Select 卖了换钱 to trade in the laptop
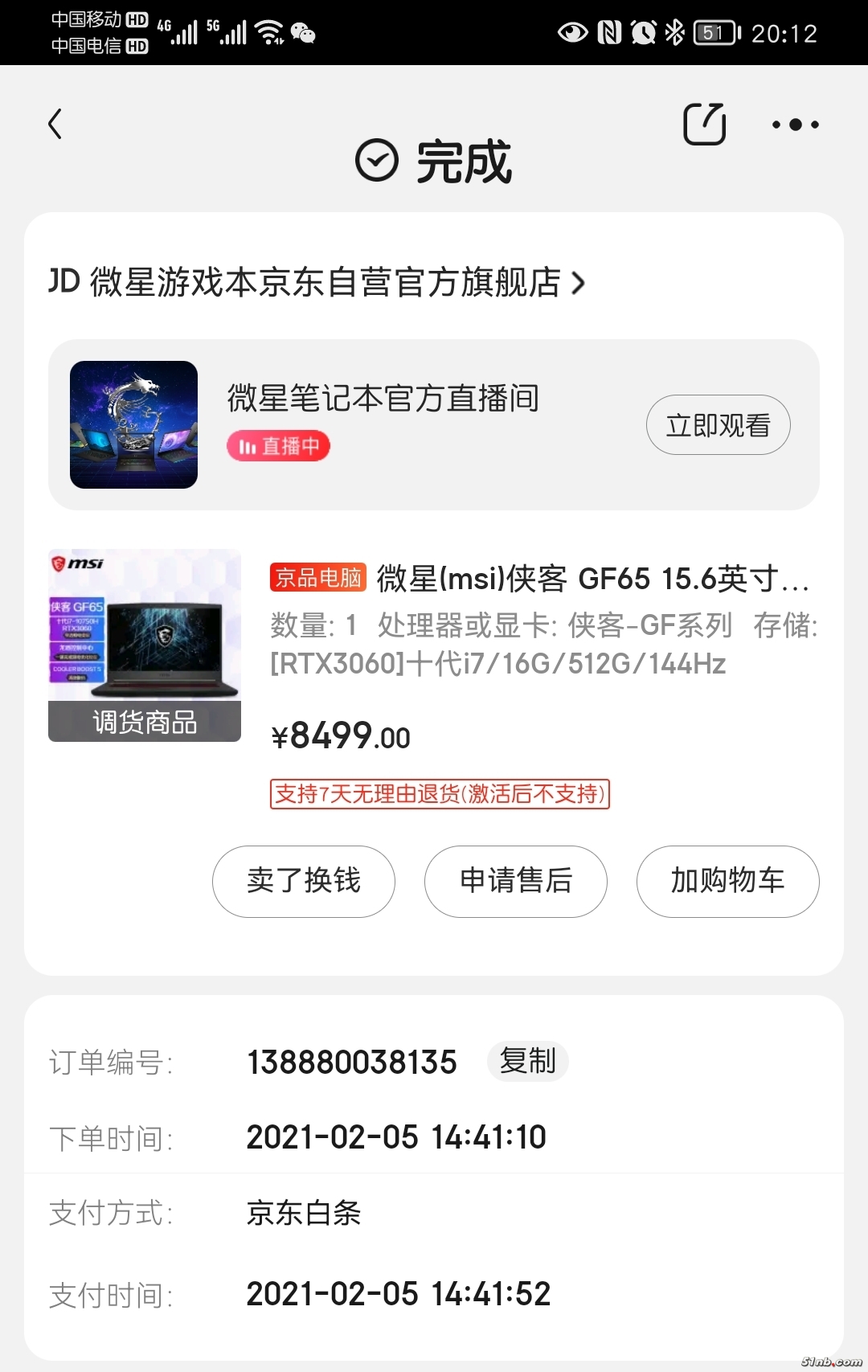868x1372 pixels. tap(304, 881)
